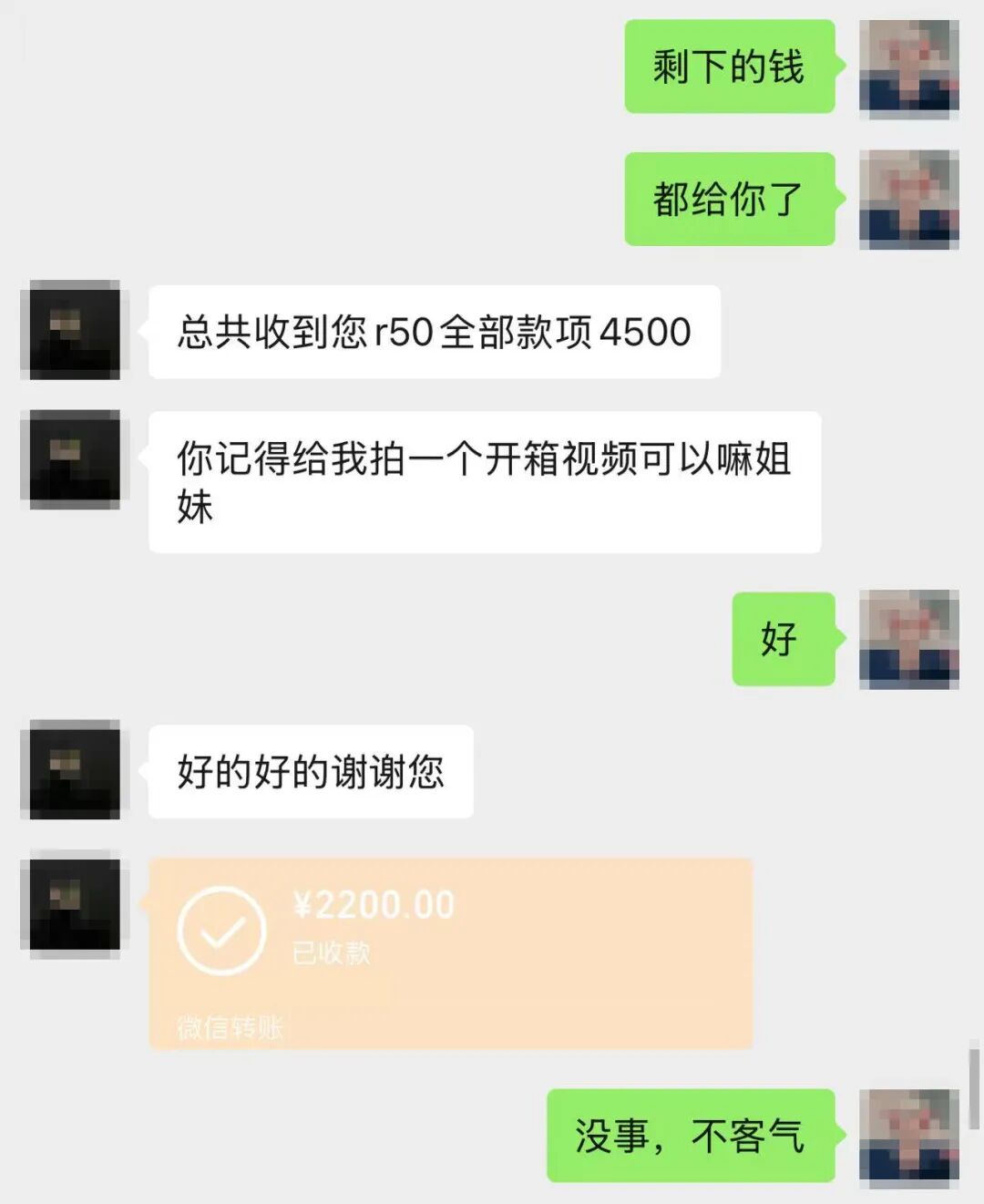This screenshot has width=984, height=1204.
Task: Open the ¥2200.00 WeChat transfer card
Action: [451, 948]
